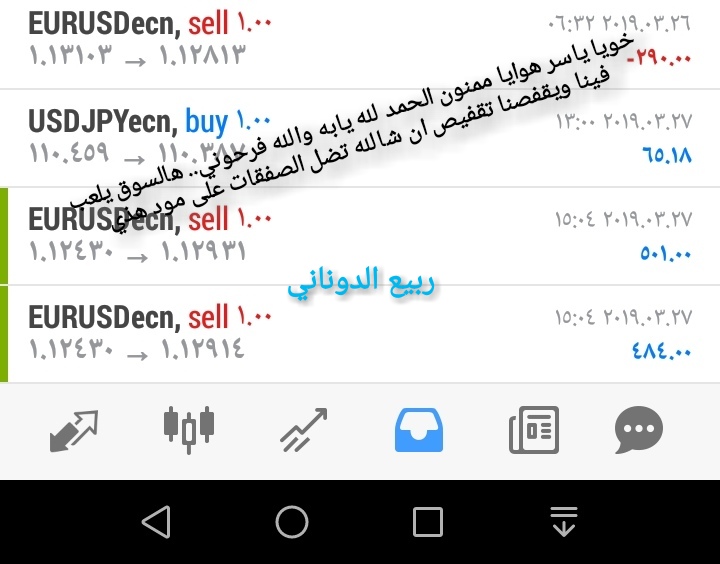The image size is (720, 564).
Task: Expand the EURUSDecn sell row with -٢٩٠.٠٠ loss
Action: 360,40
